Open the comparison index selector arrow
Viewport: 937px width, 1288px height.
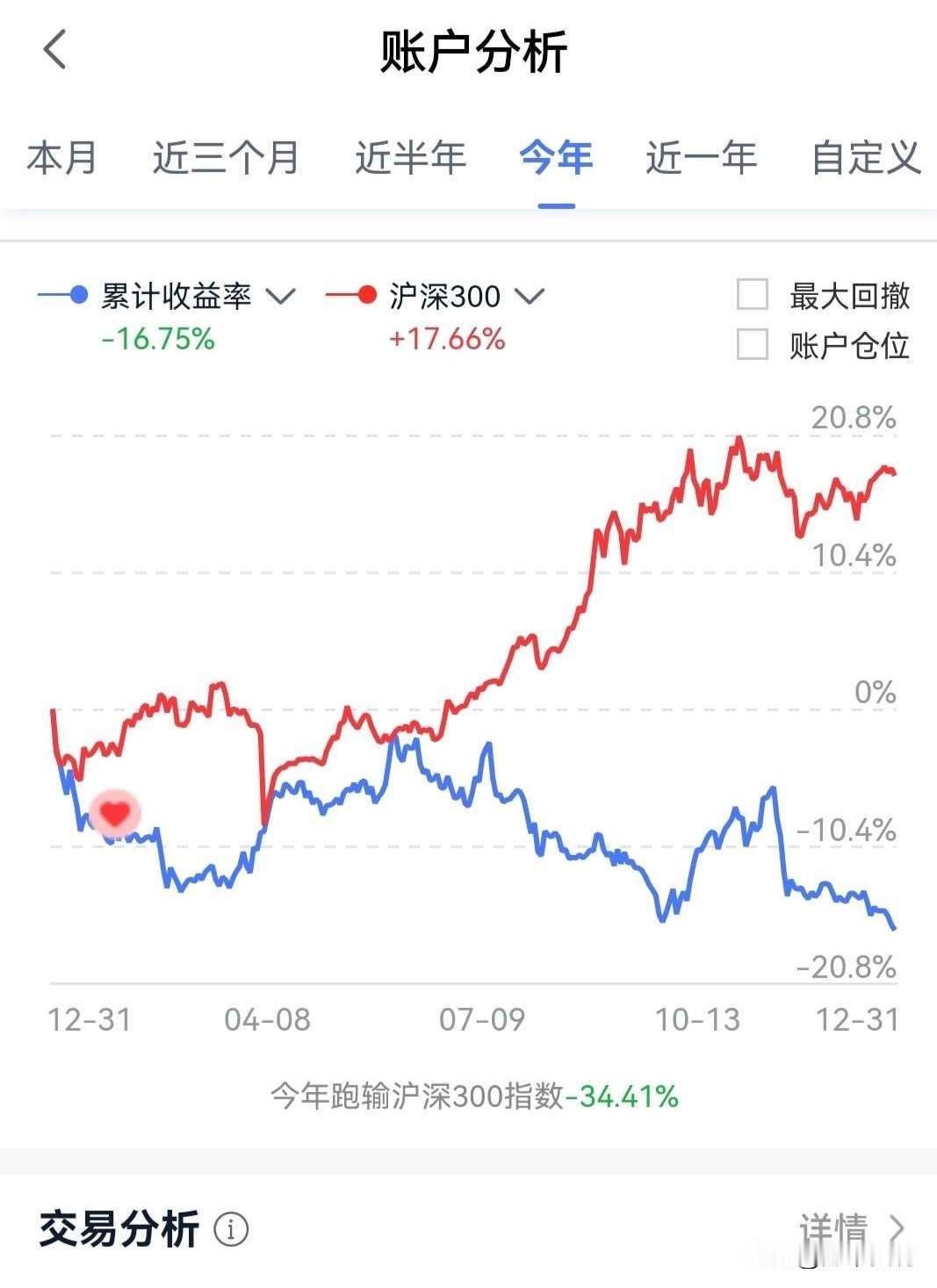(529, 297)
